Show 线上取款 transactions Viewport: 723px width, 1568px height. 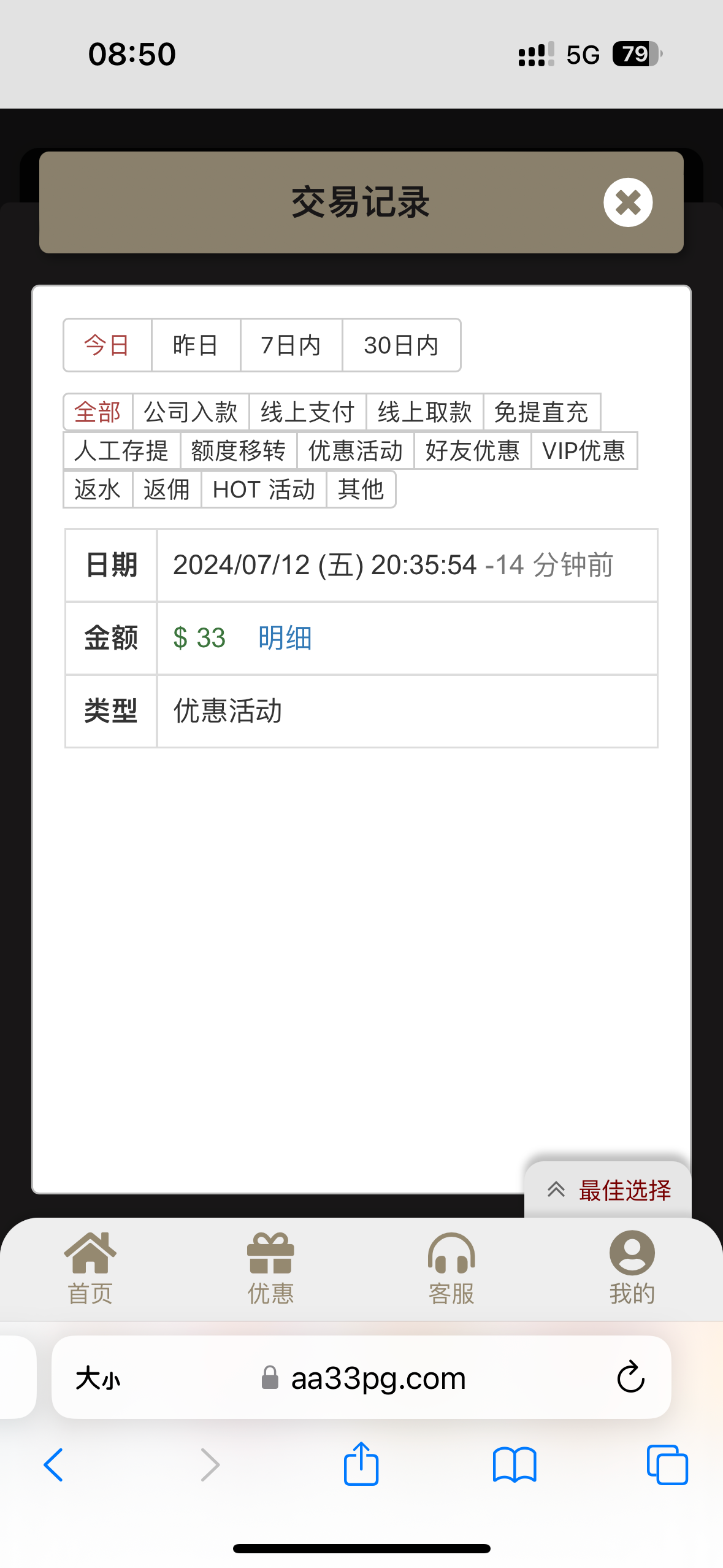(x=424, y=412)
